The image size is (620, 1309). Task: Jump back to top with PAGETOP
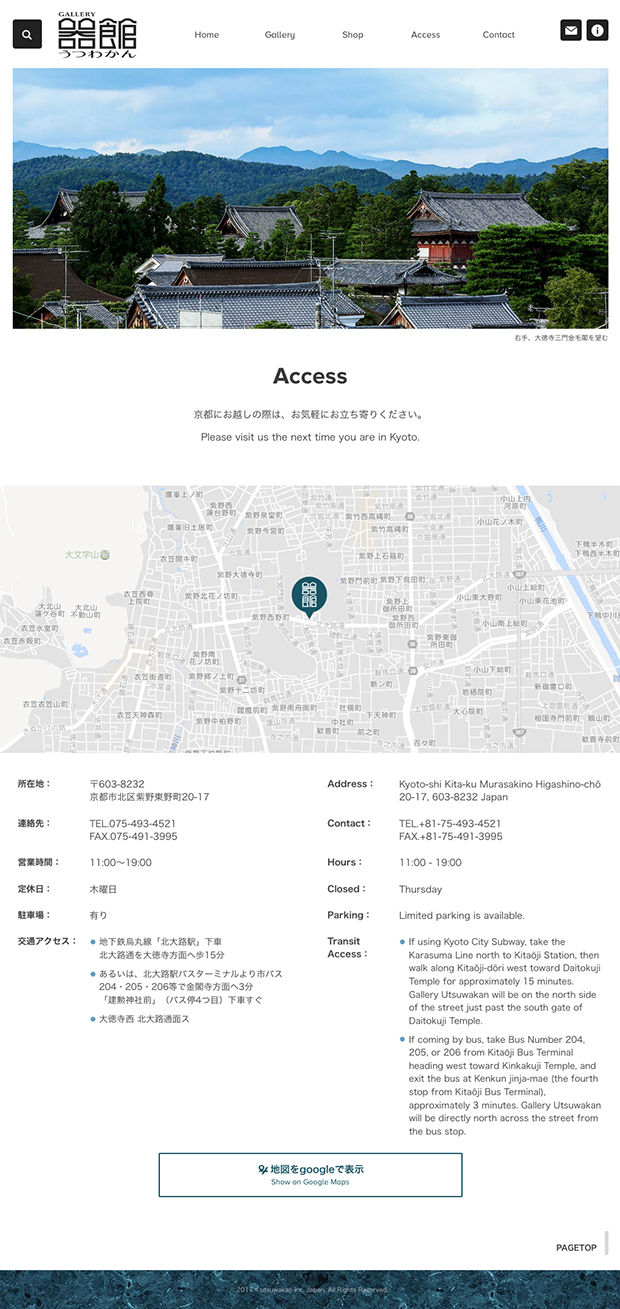click(x=576, y=1247)
